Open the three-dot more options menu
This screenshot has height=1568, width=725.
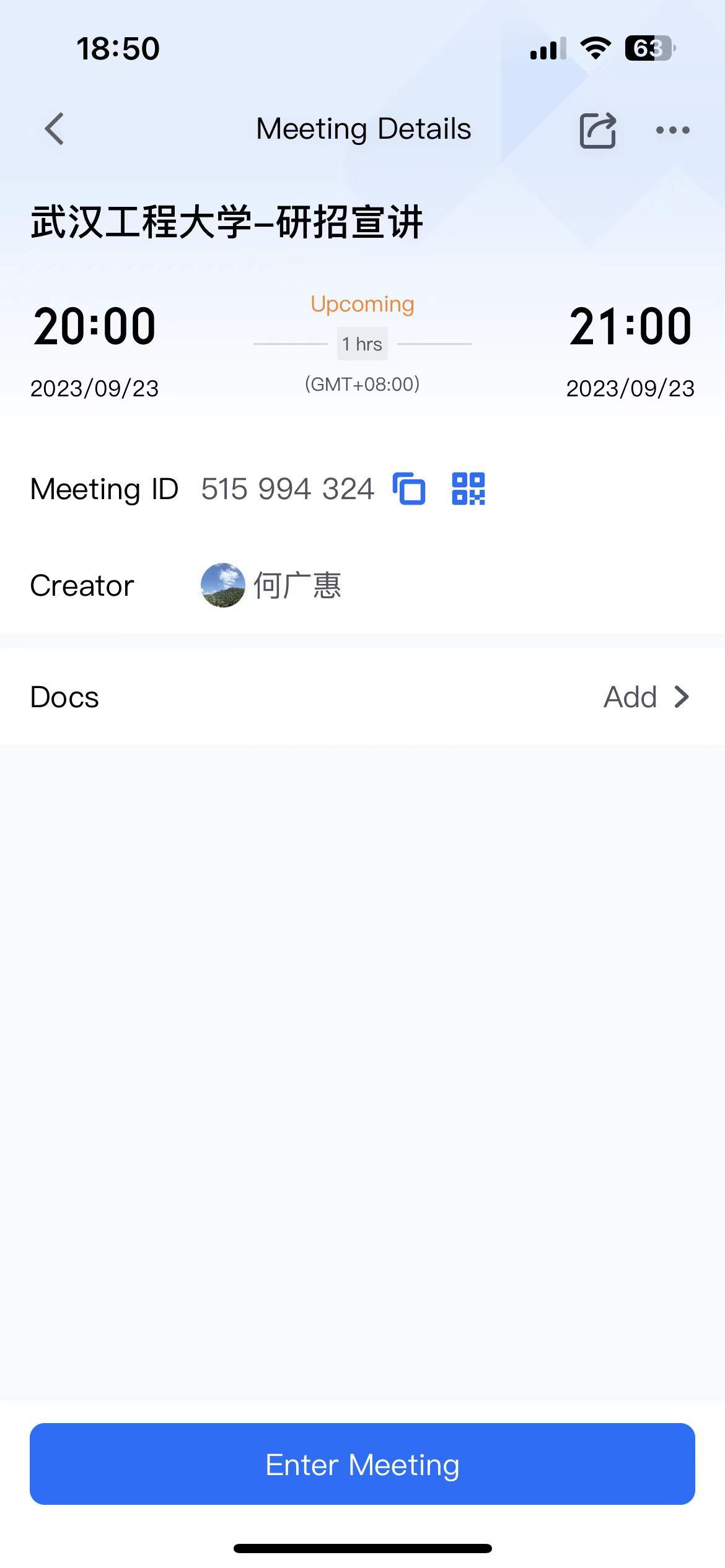point(672,130)
